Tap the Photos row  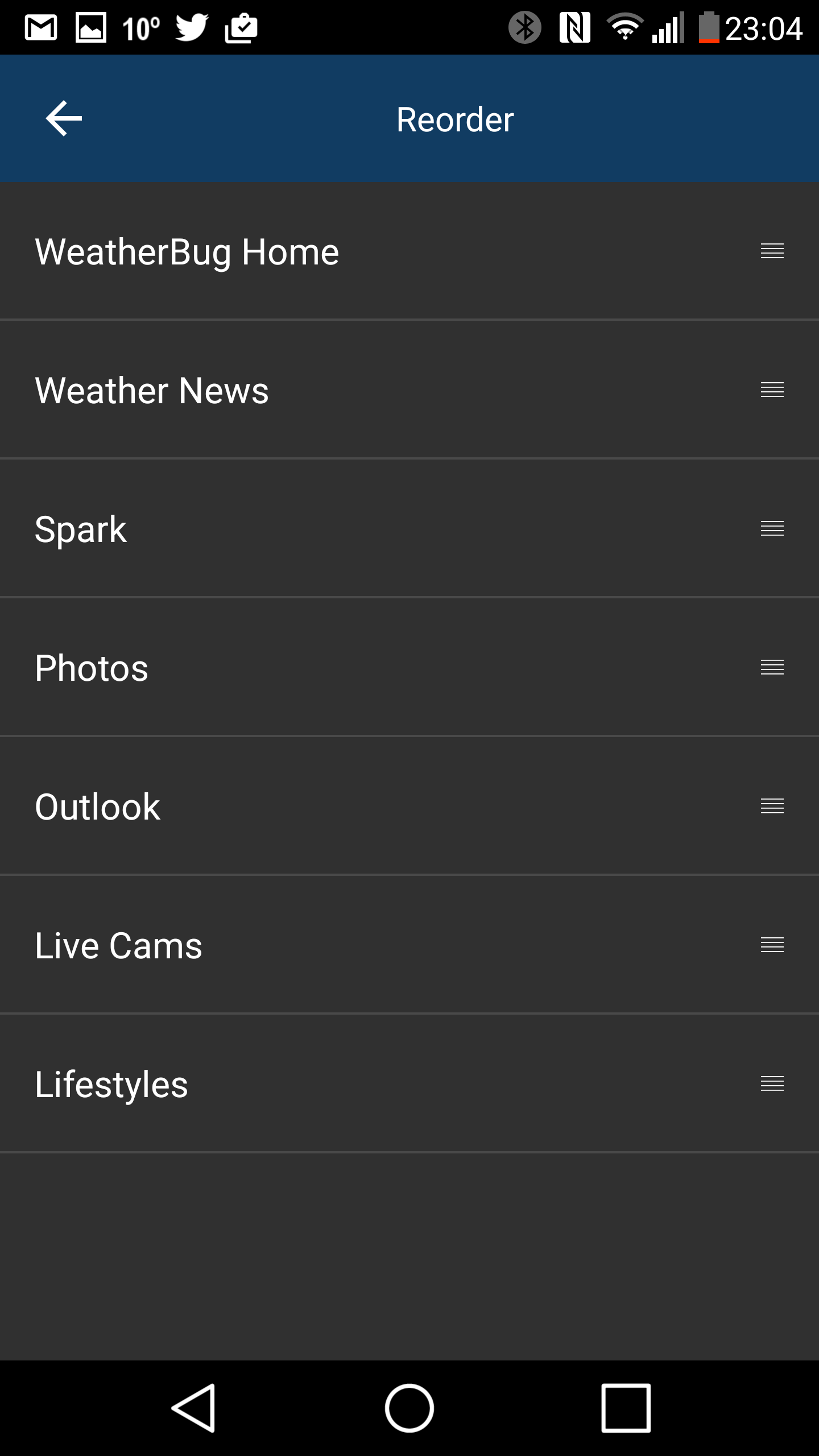click(409, 667)
